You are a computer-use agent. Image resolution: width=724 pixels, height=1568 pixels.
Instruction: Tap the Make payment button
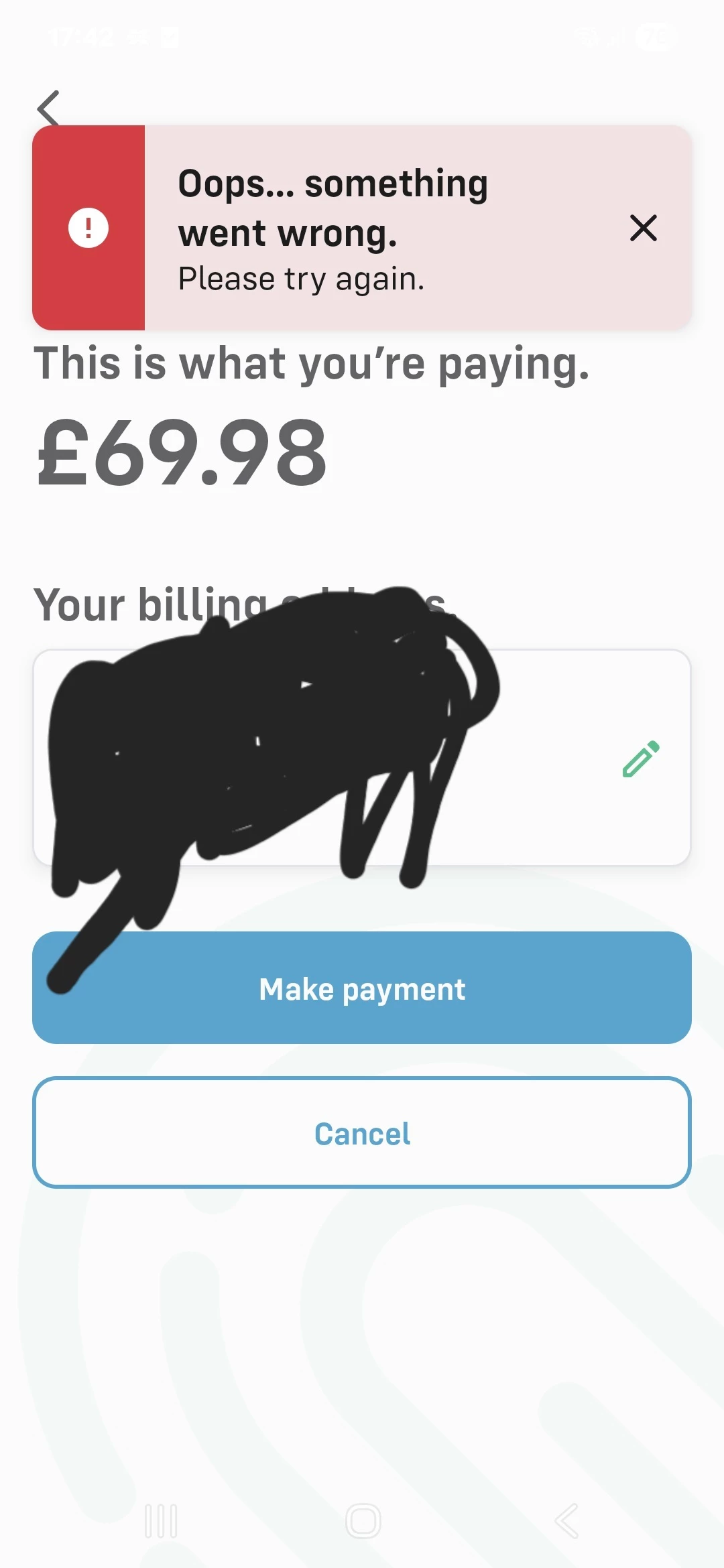point(362,988)
